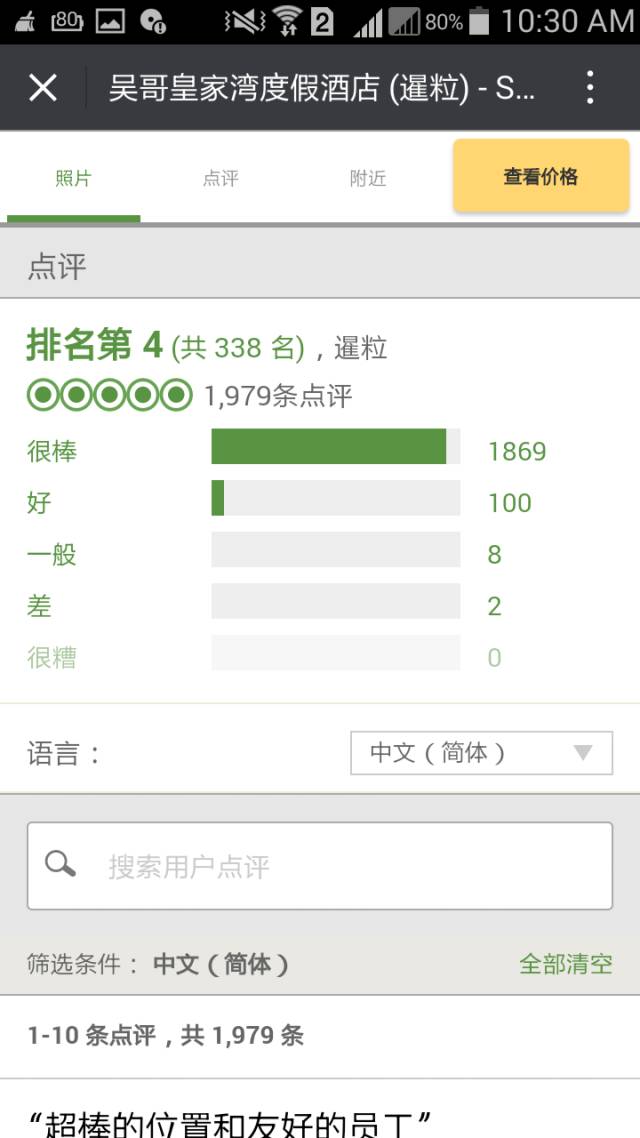Open the review “超棒的位置和友好的员工”
Viewport: 640px width, 1138px height.
click(230, 1122)
